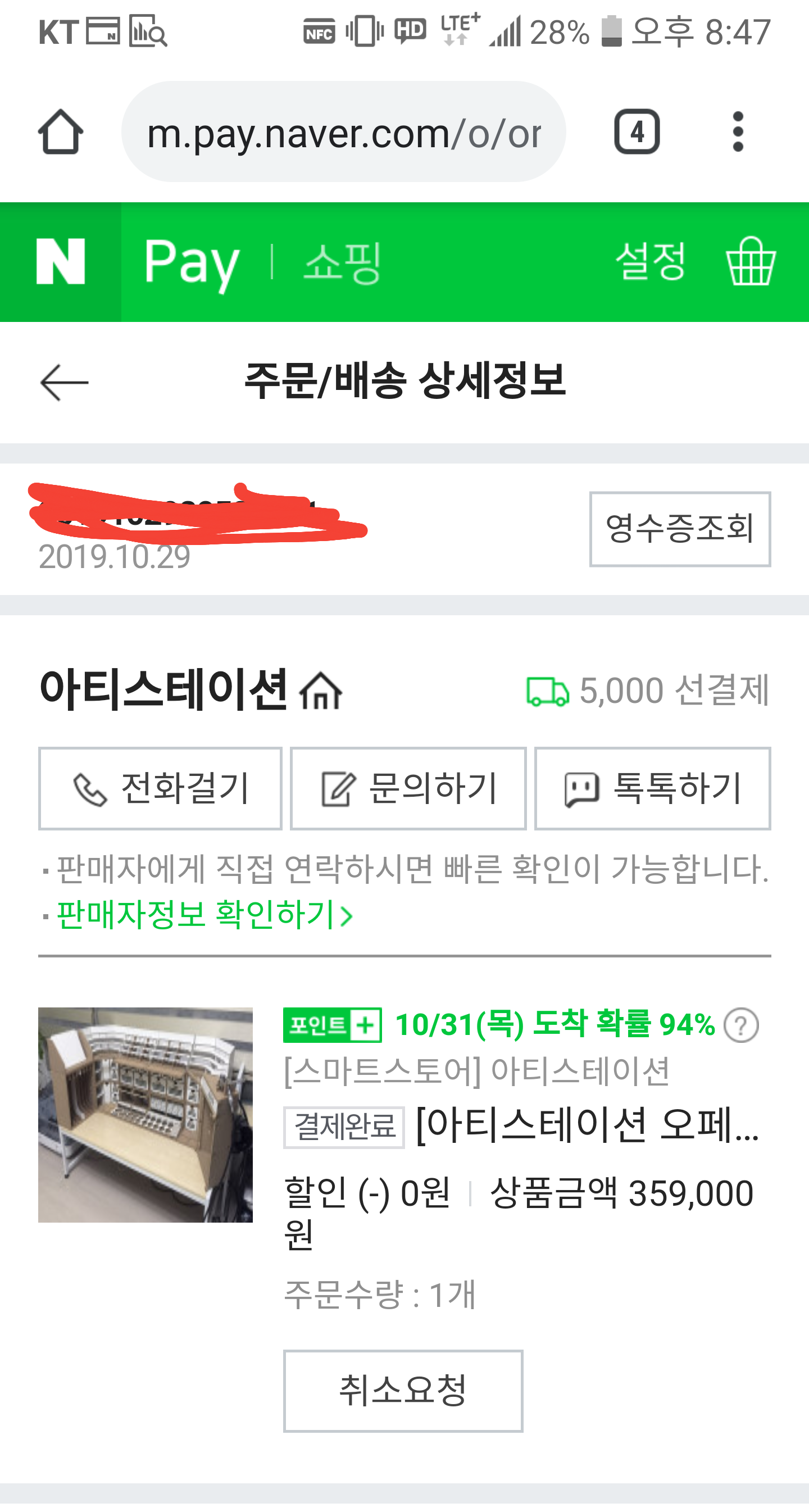This screenshot has height=1512, width=809.
Task: Tap the Naver N logo button
Action: 61,262
